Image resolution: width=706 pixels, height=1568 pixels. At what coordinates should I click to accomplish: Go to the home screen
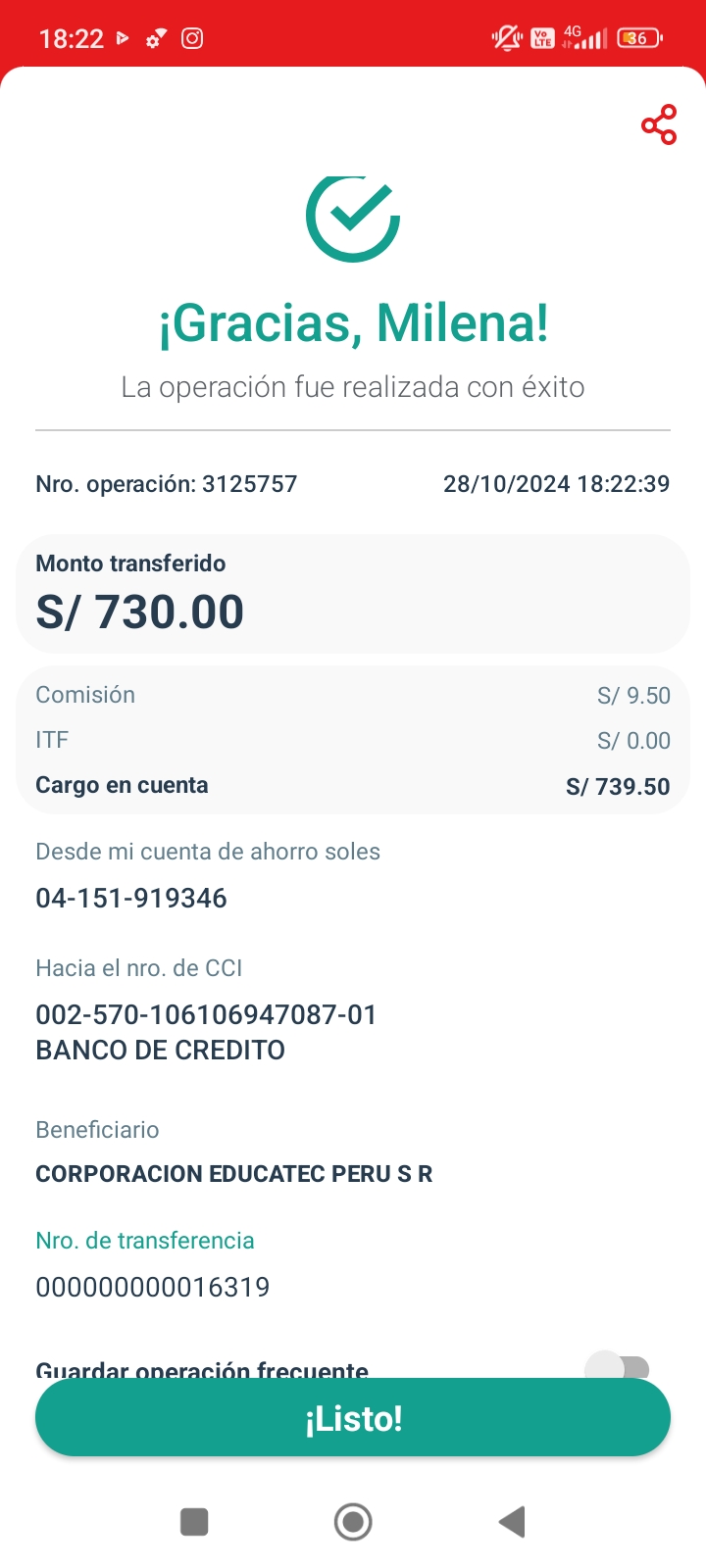click(x=353, y=1522)
